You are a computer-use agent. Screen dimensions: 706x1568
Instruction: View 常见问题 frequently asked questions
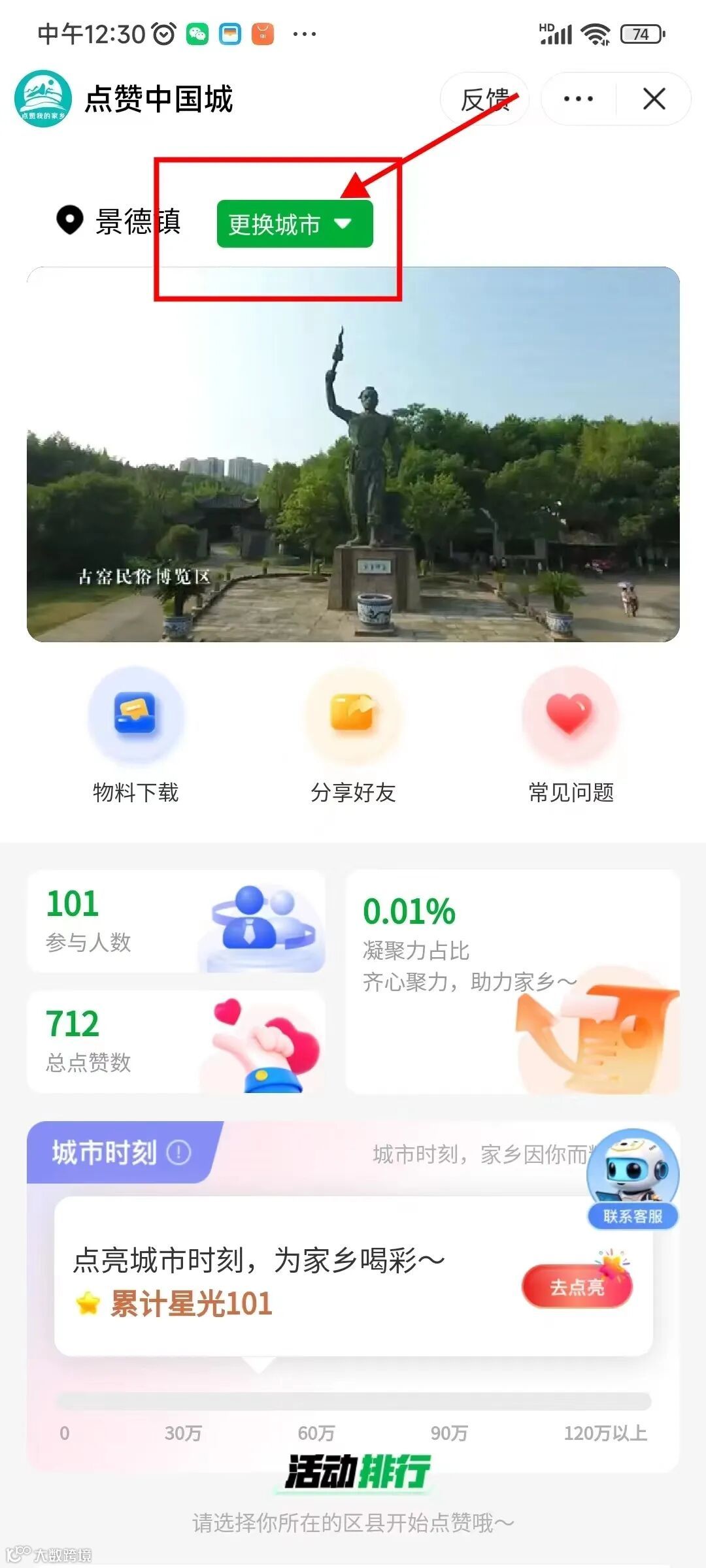571,736
